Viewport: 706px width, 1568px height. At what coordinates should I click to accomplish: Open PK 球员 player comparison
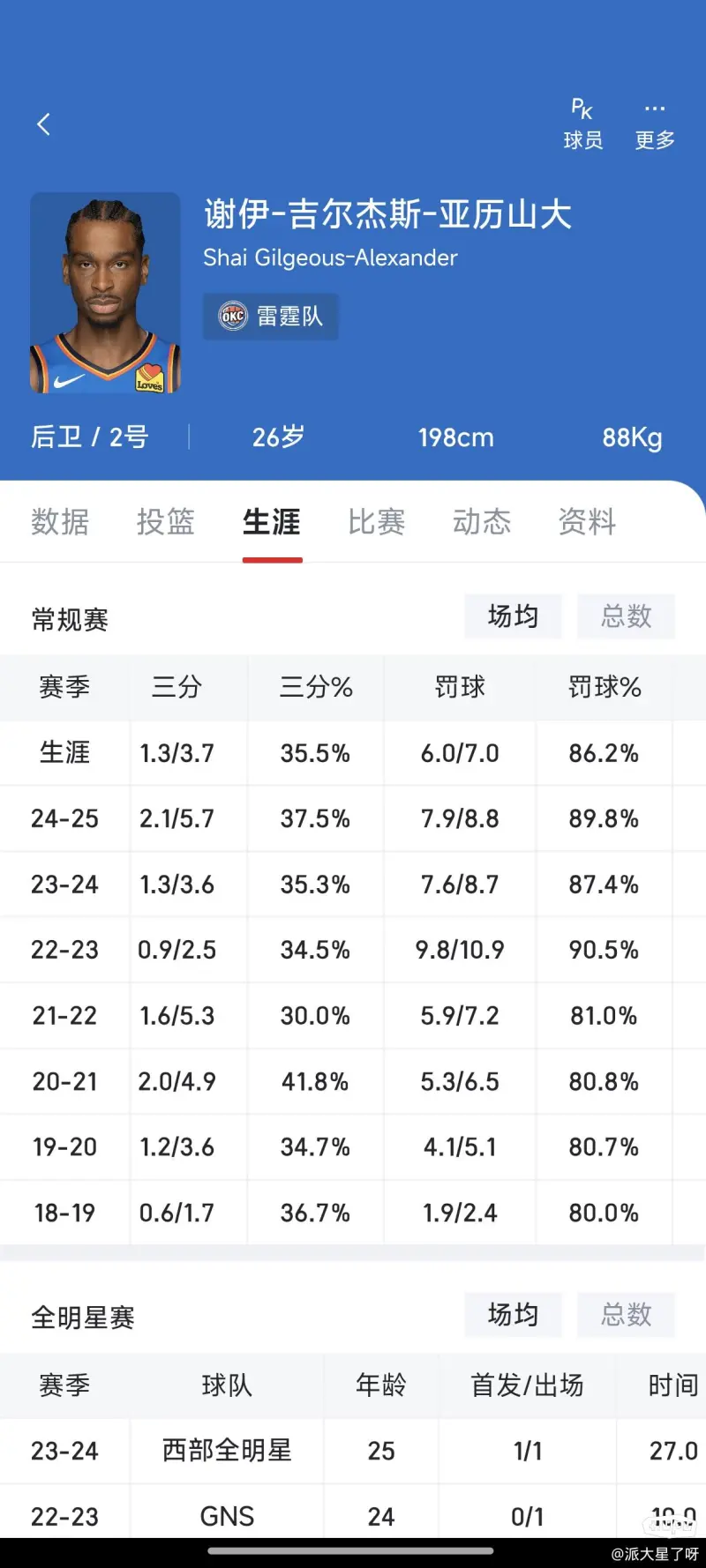[x=582, y=124]
